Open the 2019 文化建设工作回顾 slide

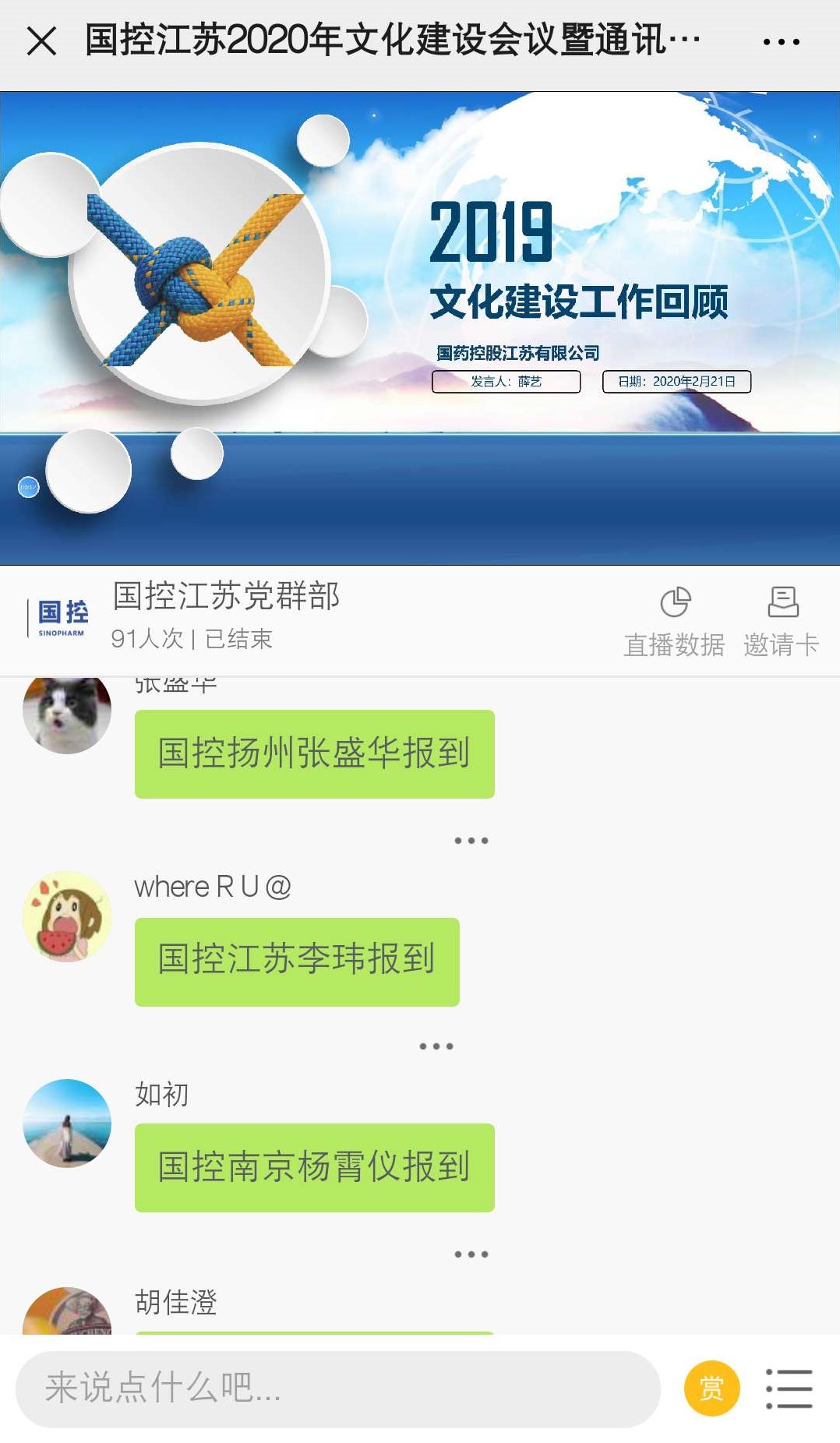[x=420, y=328]
